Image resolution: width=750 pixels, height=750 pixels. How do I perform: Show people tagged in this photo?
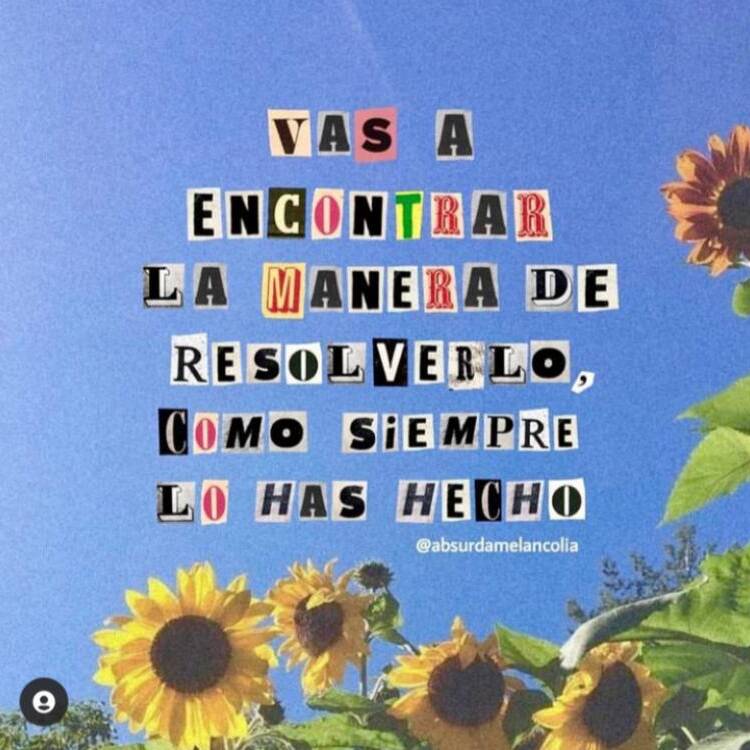(x=44, y=701)
